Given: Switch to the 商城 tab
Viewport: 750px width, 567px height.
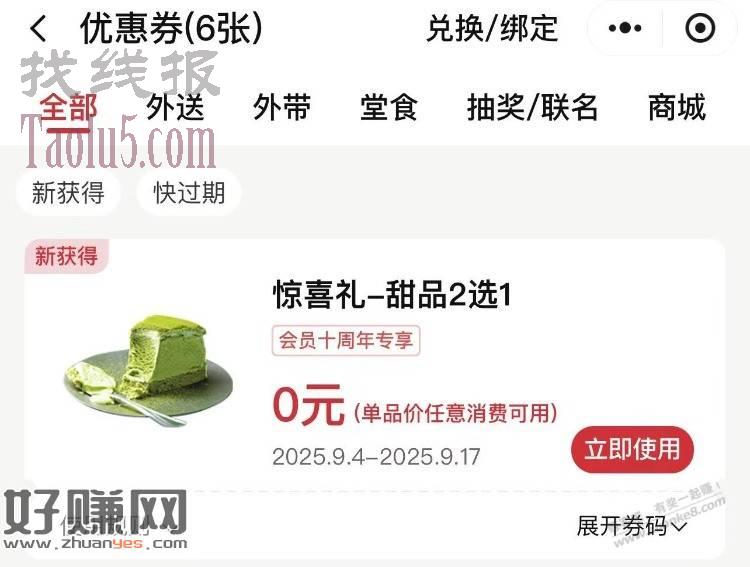Looking at the screenshot, I should click(676, 108).
